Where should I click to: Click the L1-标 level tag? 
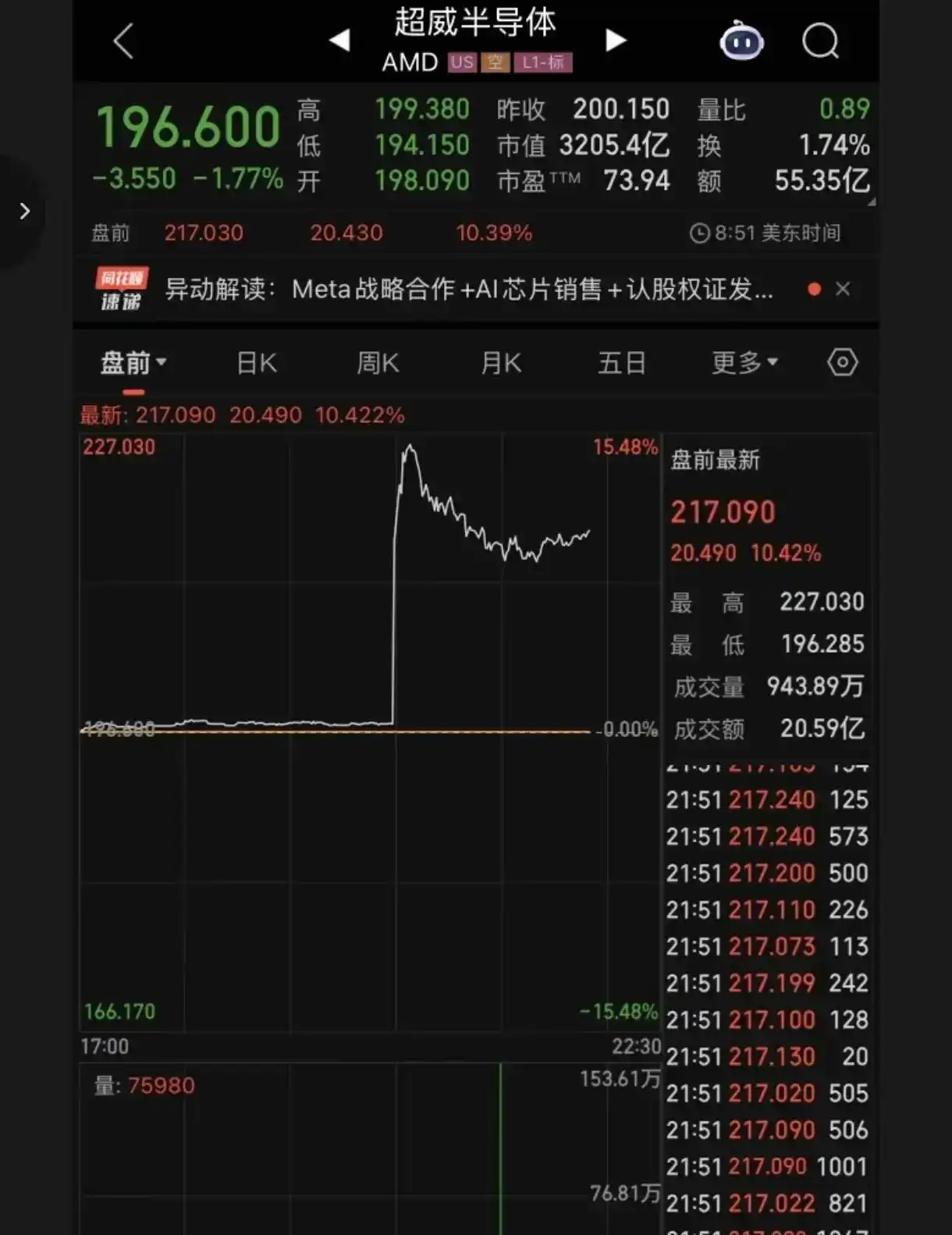(542, 62)
